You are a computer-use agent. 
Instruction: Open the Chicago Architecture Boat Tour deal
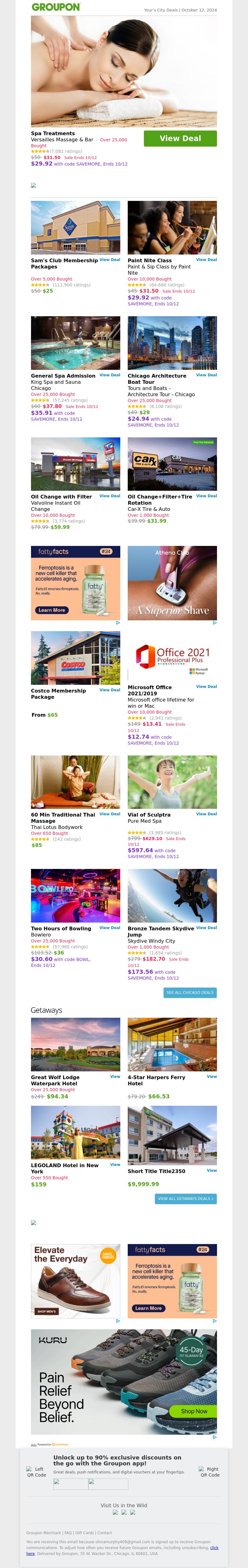click(206, 375)
